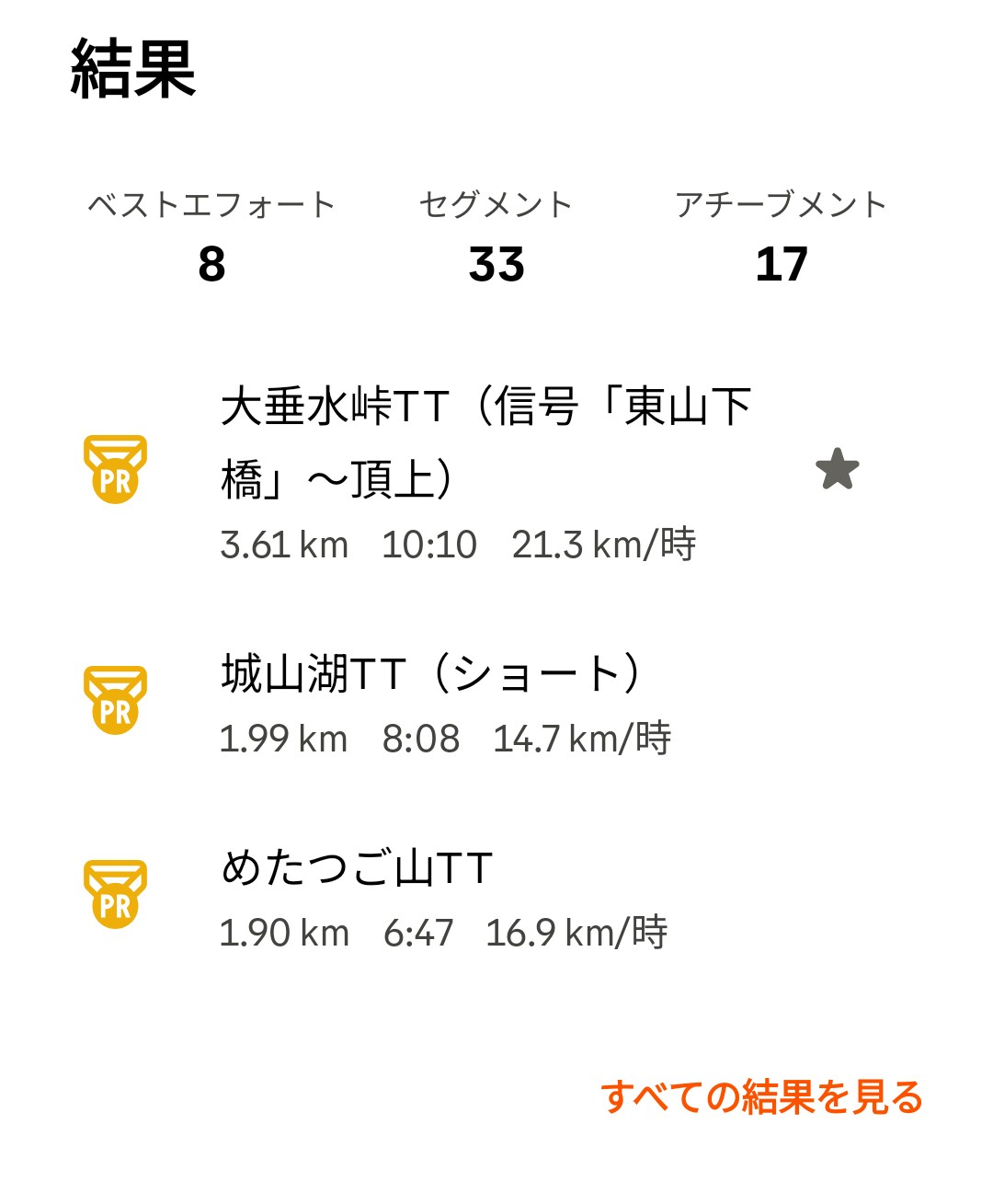This screenshot has height=1204, width=993.
Task: Open the 大垂水峠TT segment result
Action: tap(485, 443)
